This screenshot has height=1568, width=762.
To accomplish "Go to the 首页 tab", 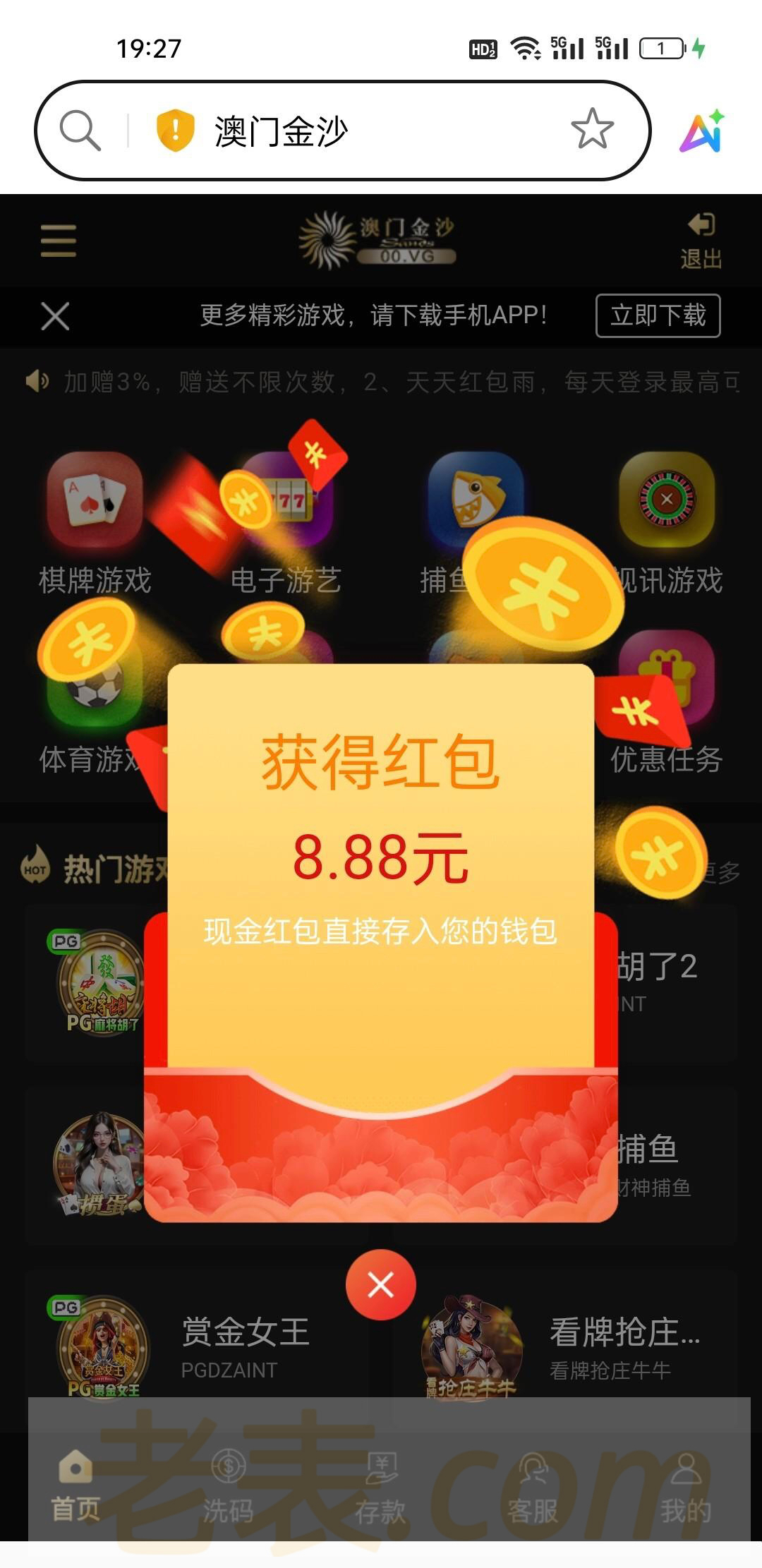I will point(75,1488).
